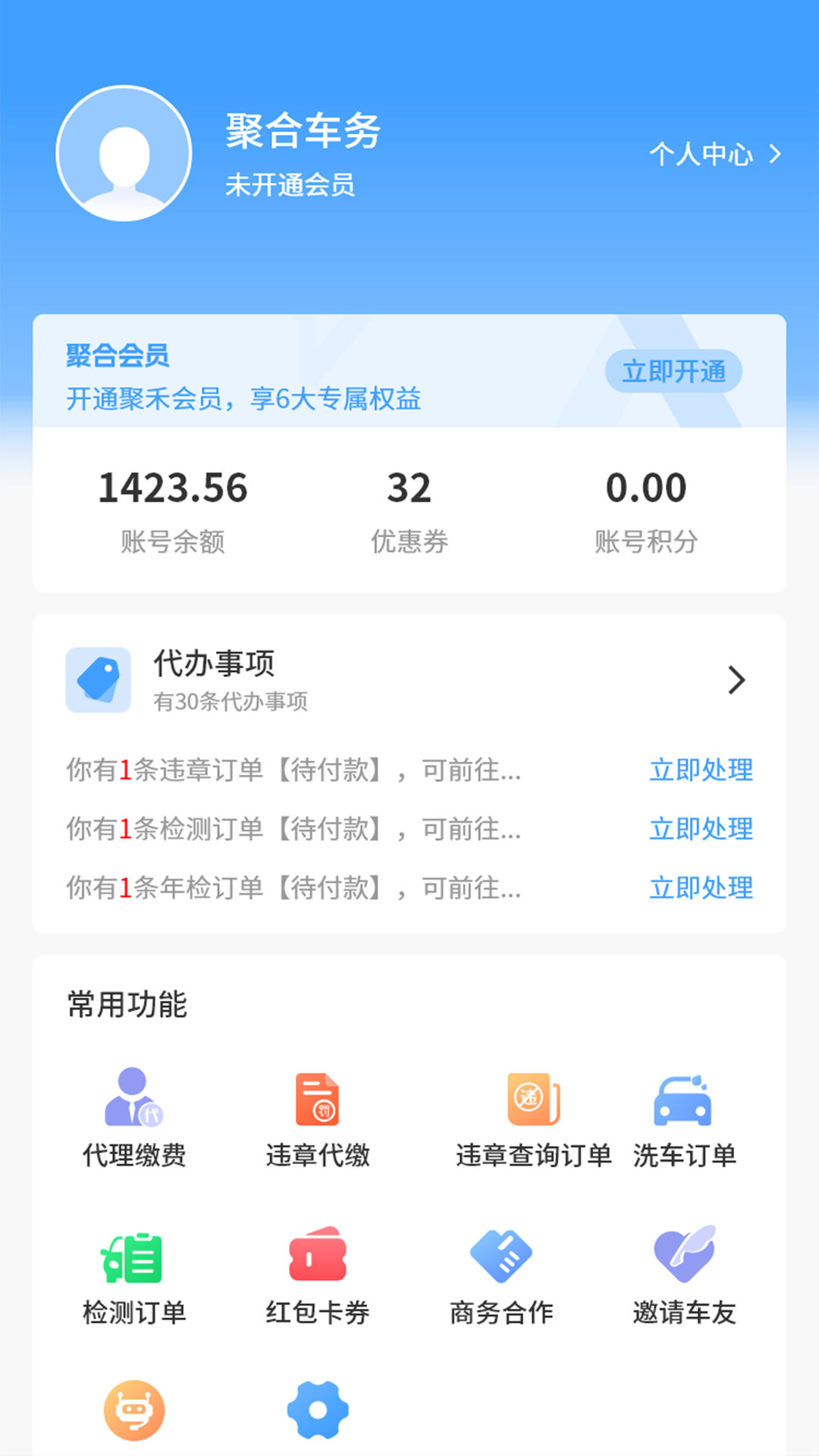The height and width of the screenshot is (1456, 819).
Task: Click 立即开通 to activate membership
Action: 673,372
